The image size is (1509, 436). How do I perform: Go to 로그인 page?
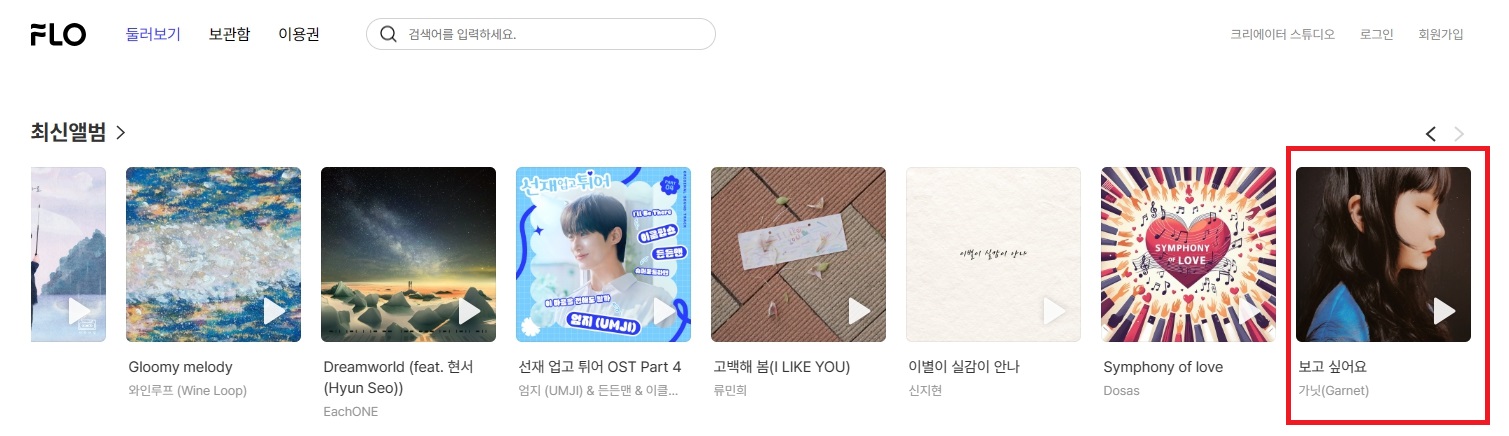1376,34
